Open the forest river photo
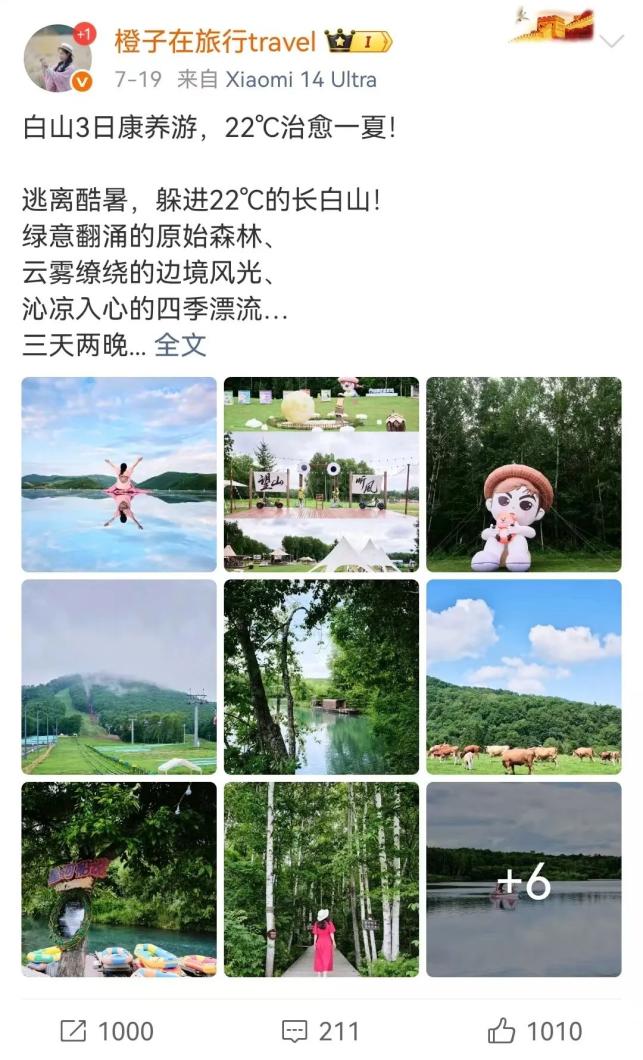Viewport: 643px width, 1060px height. point(321,677)
